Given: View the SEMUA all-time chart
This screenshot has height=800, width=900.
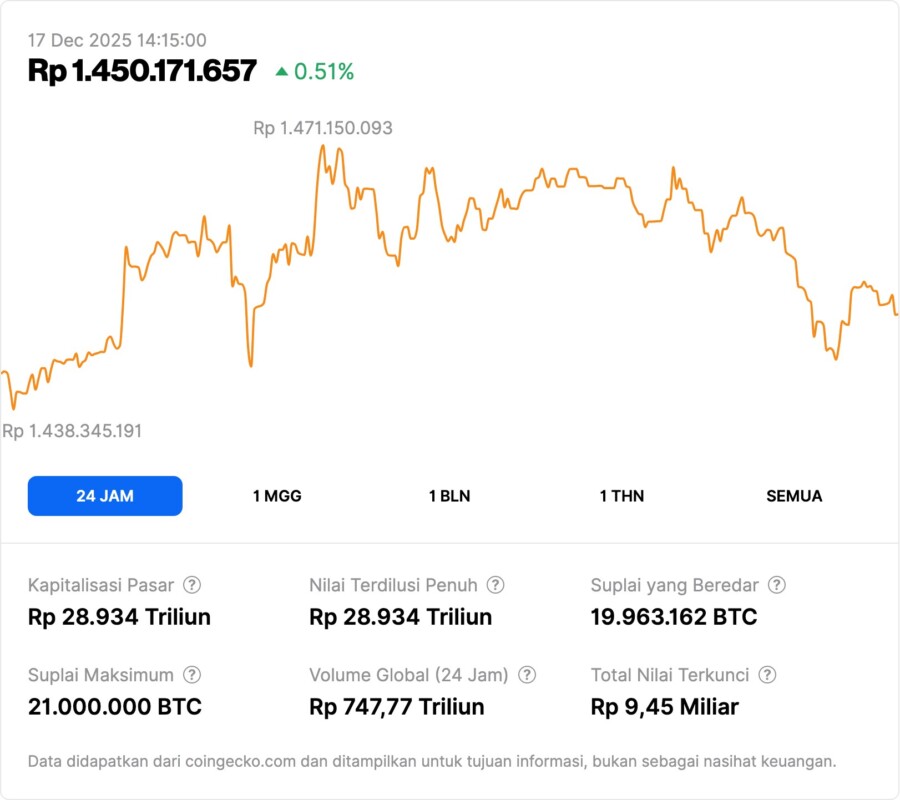Looking at the screenshot, I should 794,496.
